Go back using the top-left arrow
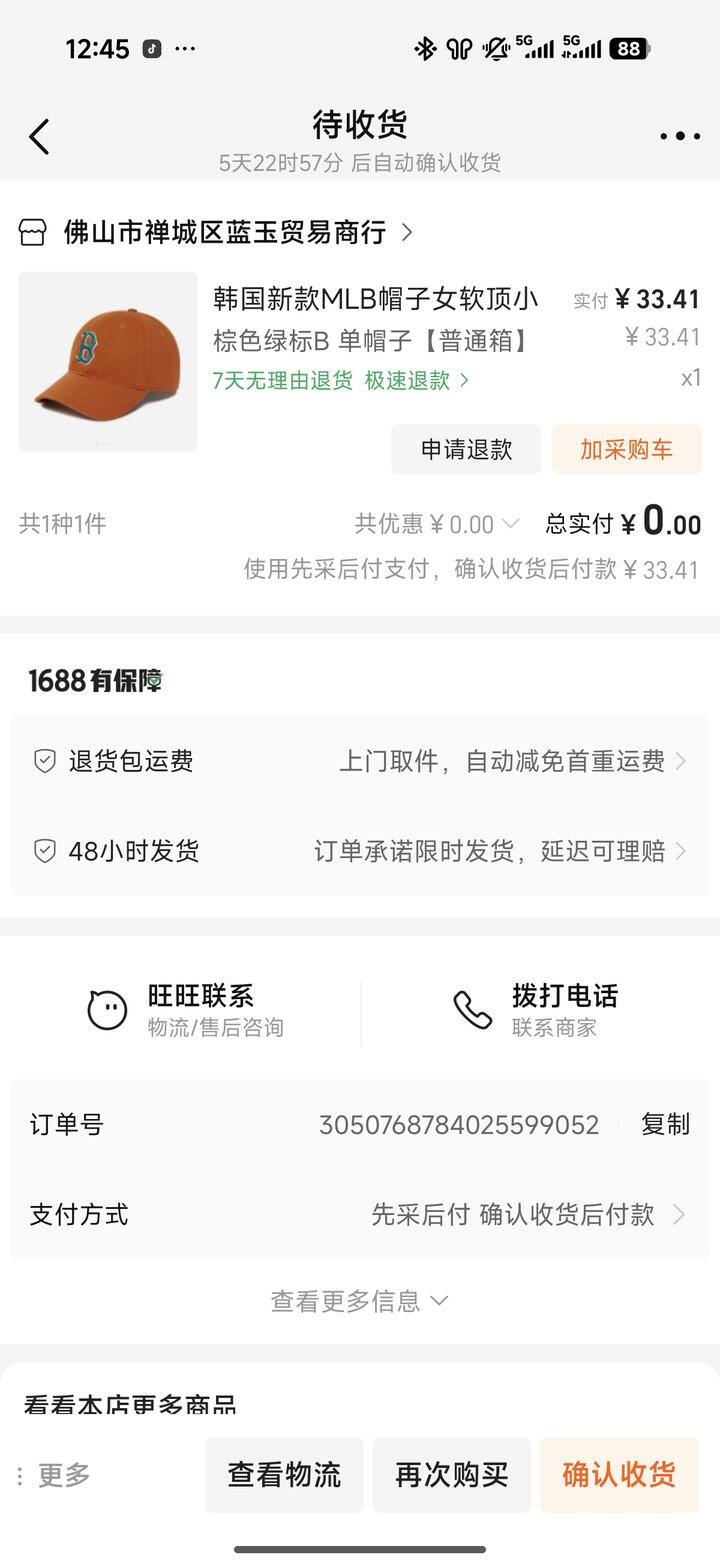Screen dimensions: 720x1564 click(40, 137)
